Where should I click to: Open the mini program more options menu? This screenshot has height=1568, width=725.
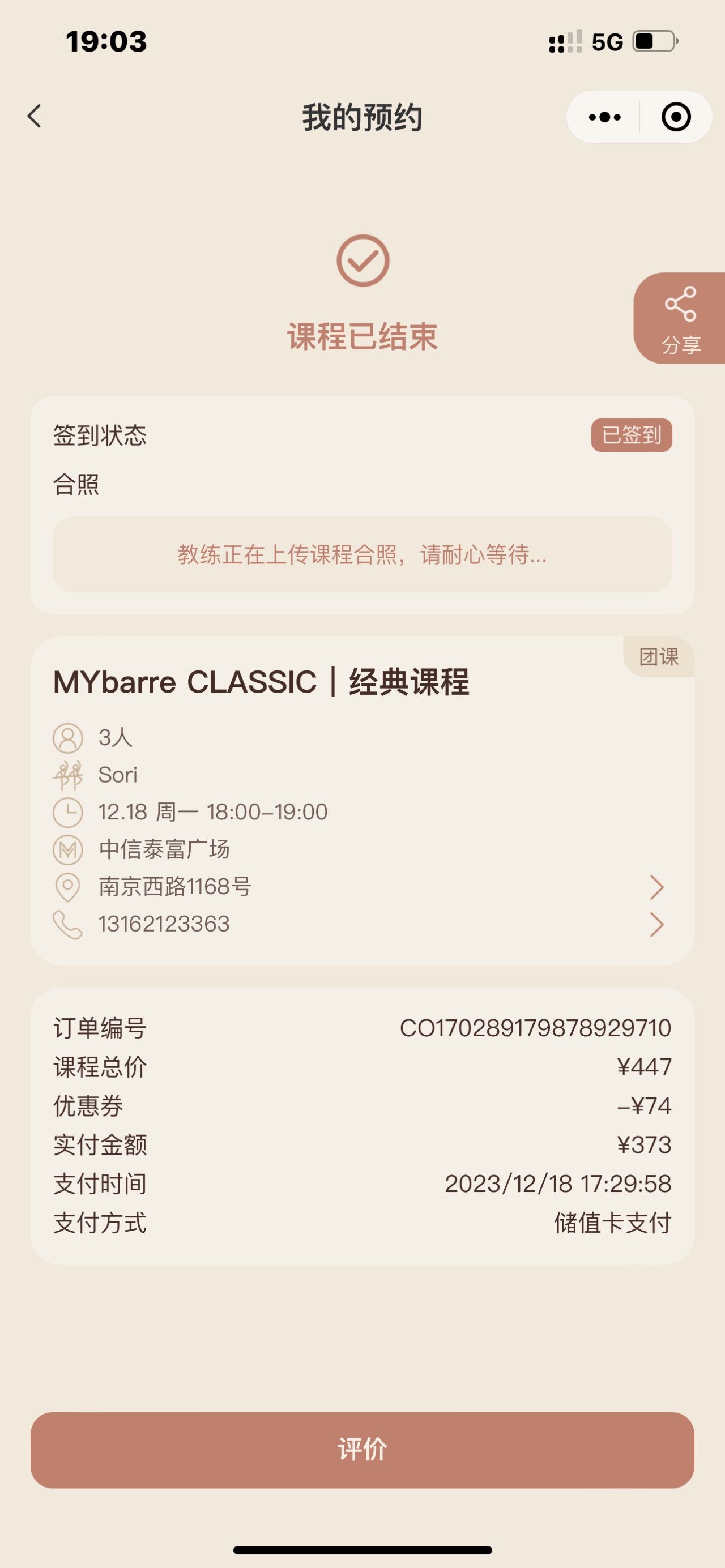tap(604, 117)
